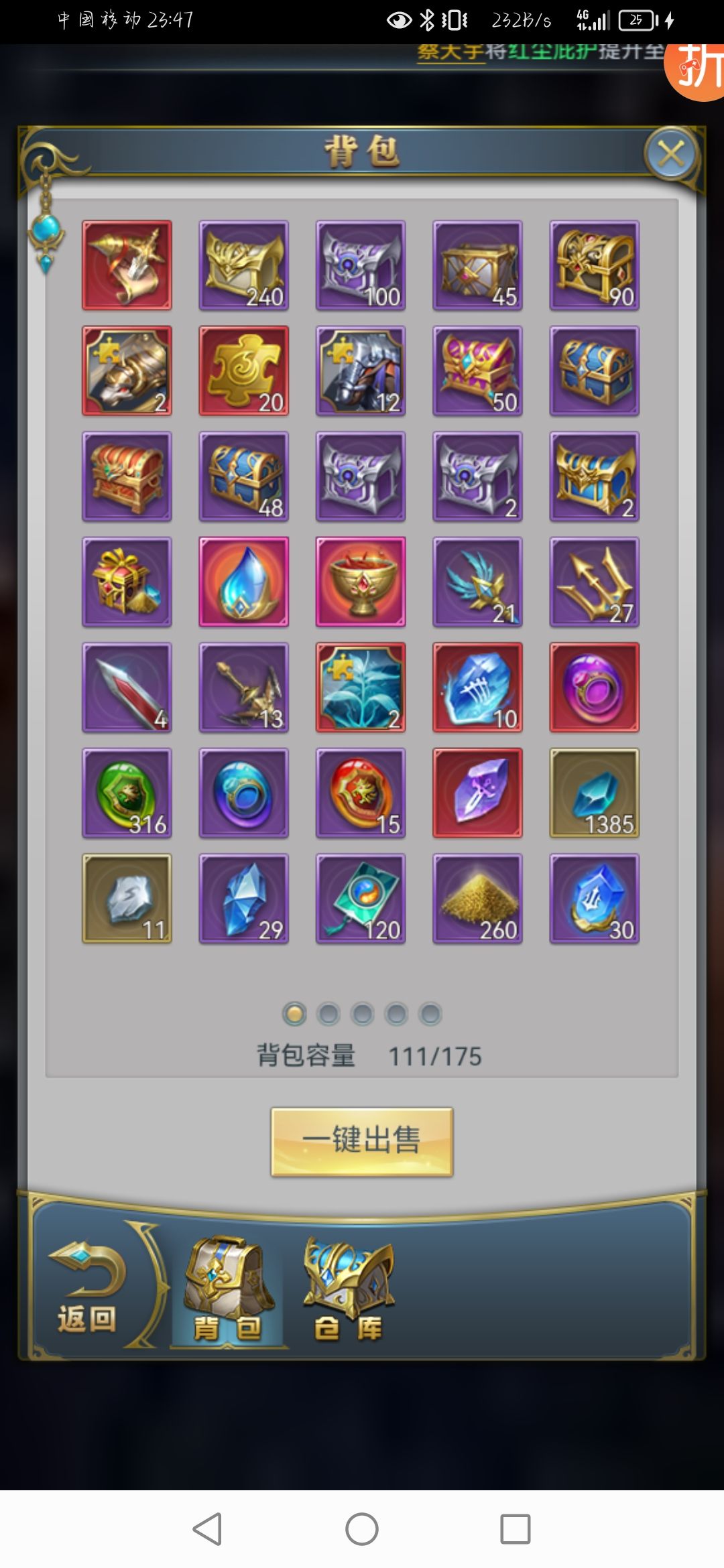Viewport: 724px width, 1568px height.
Task: Tap the 一键出售 button
Action: coord(362,1141)
